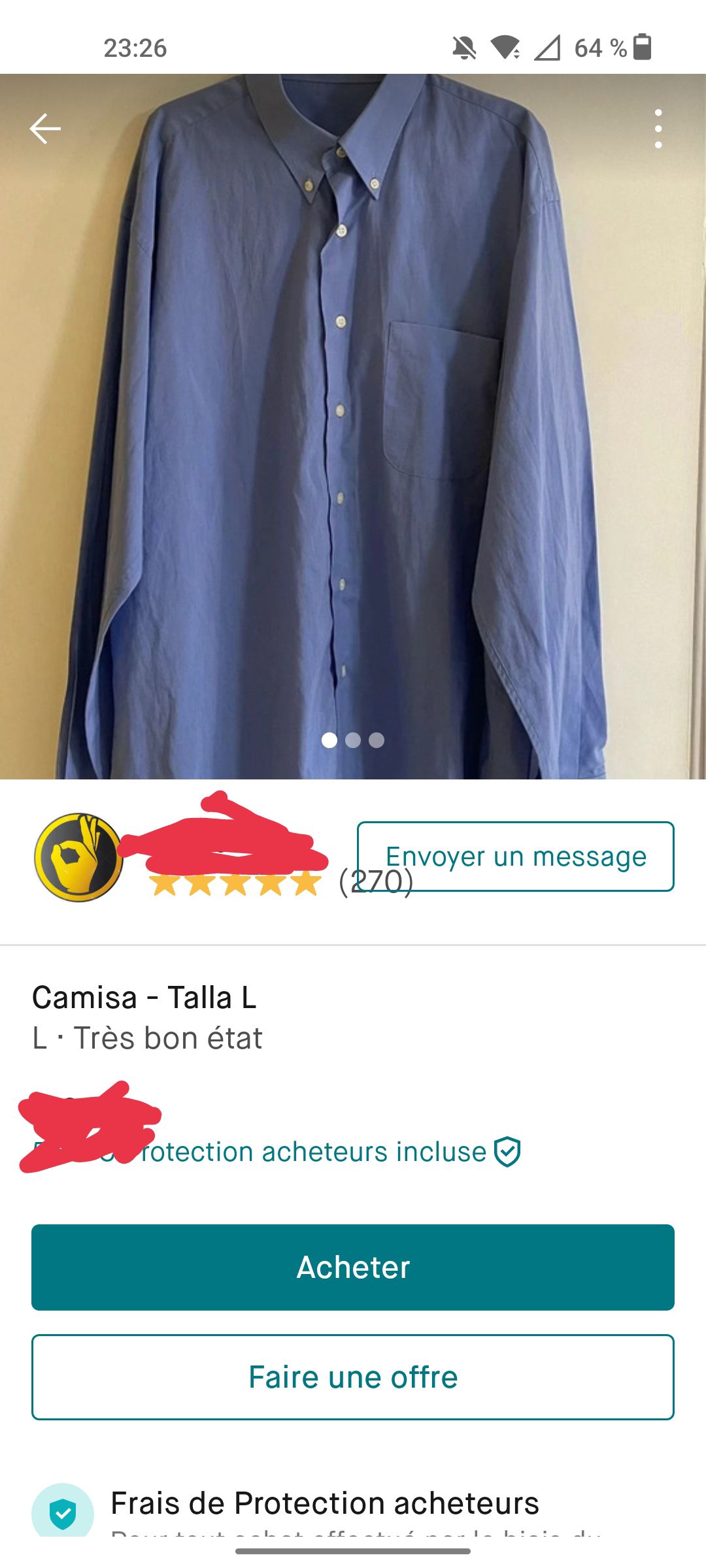This screenshot has width=706, height=1568.
Task: Buy the shirt with Acheter
Action: 353,1267
